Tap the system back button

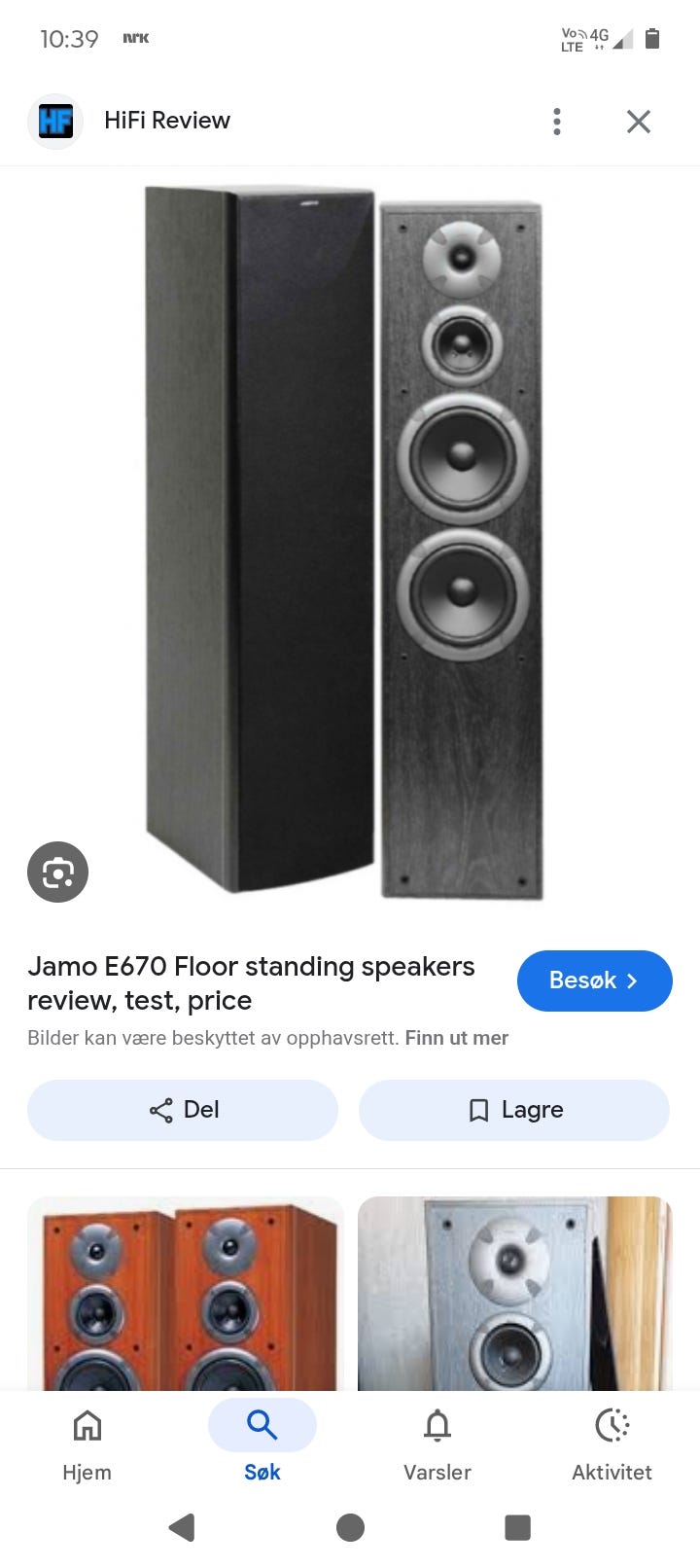point(182,1527)
